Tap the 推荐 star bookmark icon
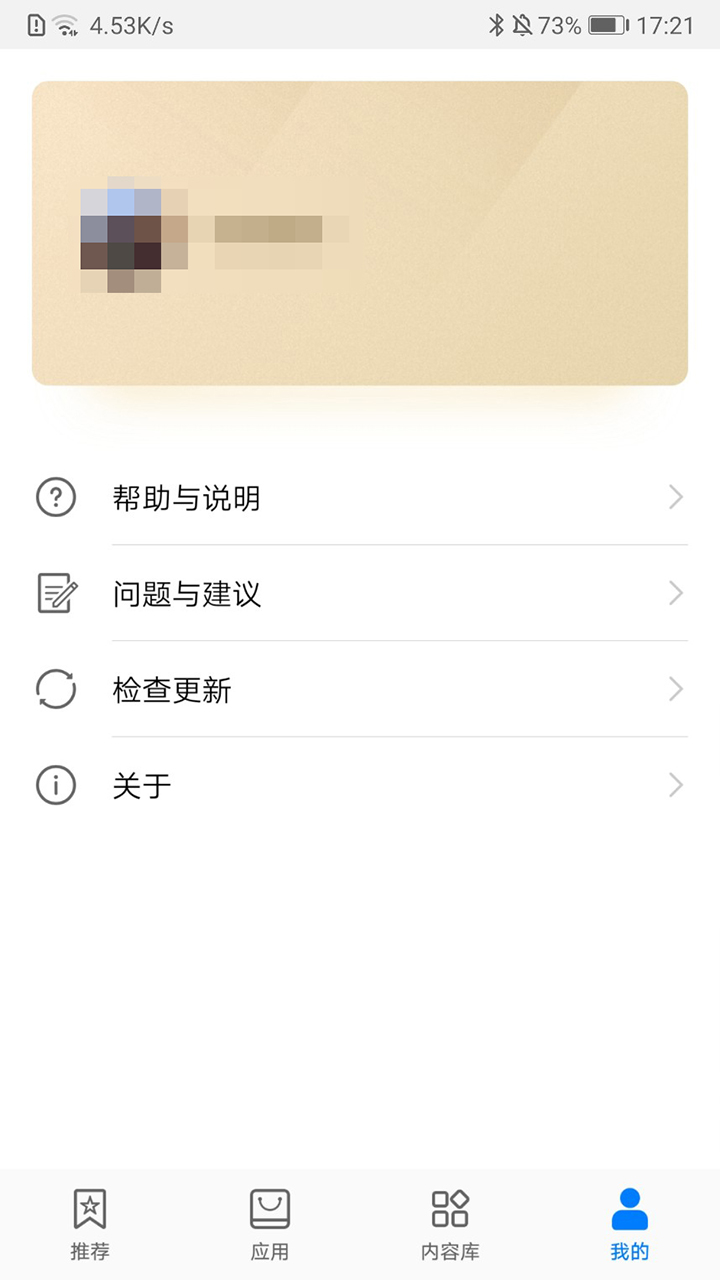Screen dimensions: 720x1280 coord(90,1207)
